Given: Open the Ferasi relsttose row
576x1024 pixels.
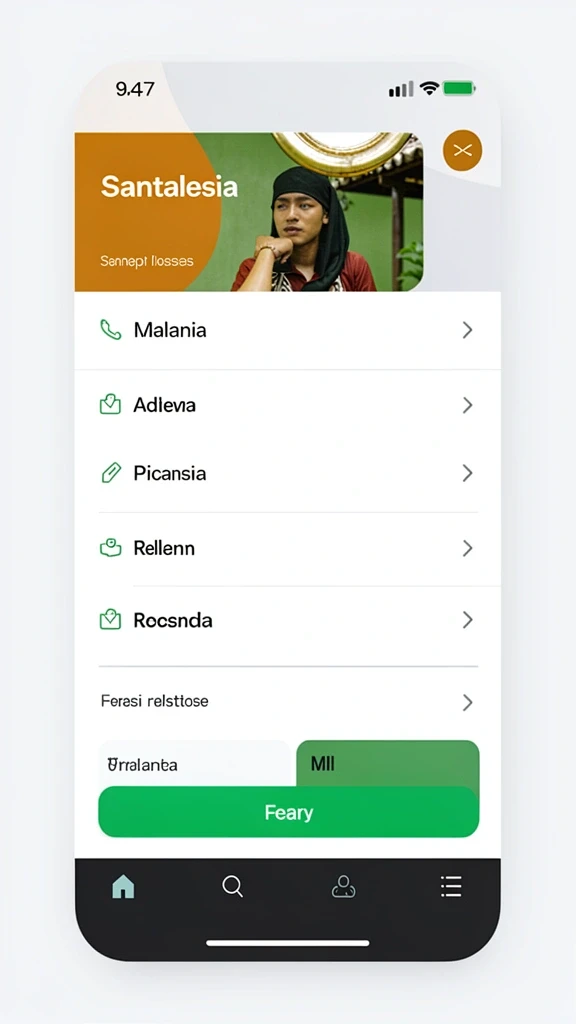Looking at the screenshot, I should pos(287,702).
